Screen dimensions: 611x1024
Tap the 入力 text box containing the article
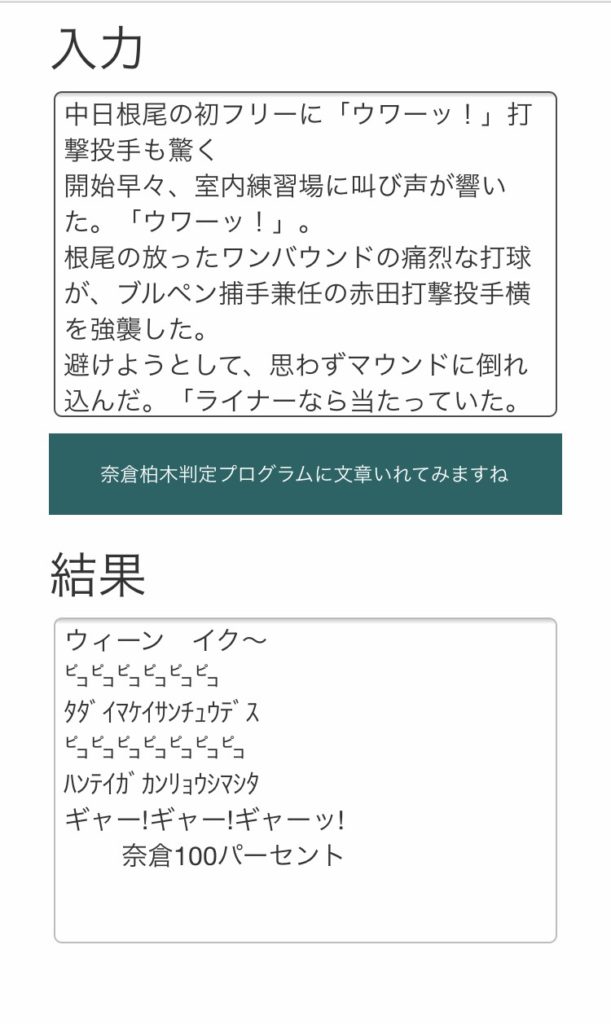pyautogui.click(x=305, y=254)
